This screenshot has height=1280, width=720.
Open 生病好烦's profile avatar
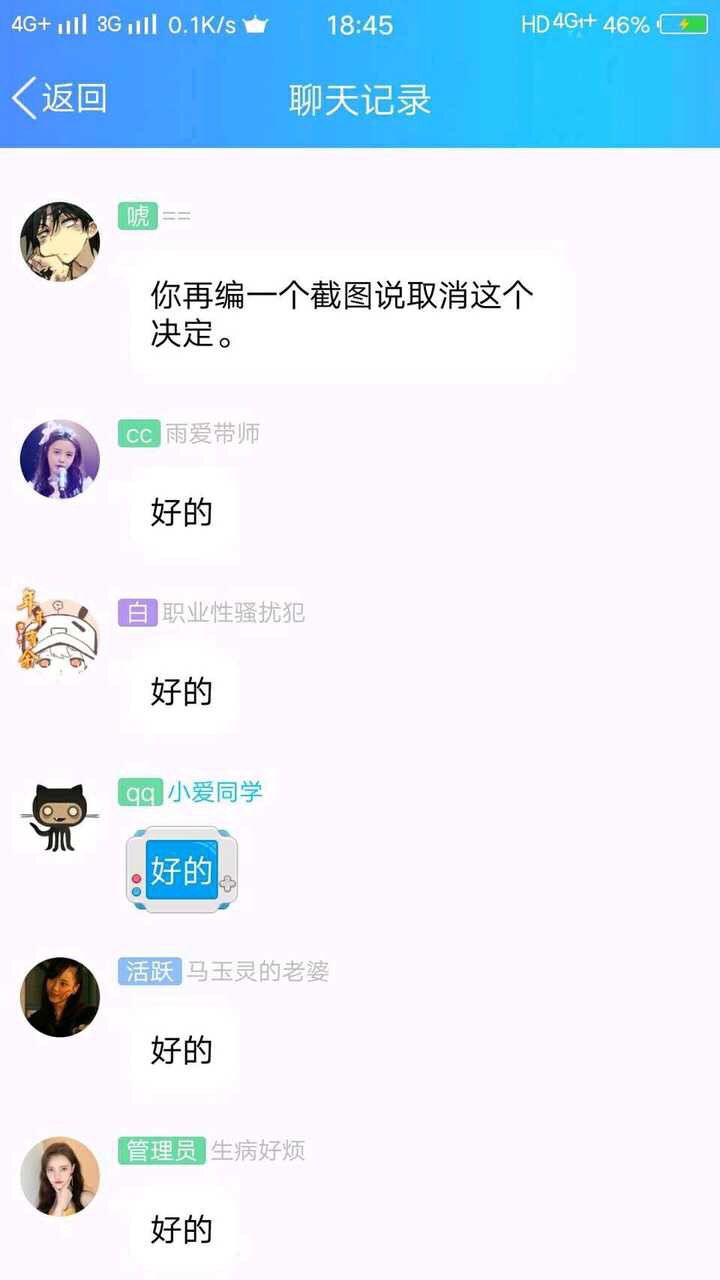(x=60, y=1176)
